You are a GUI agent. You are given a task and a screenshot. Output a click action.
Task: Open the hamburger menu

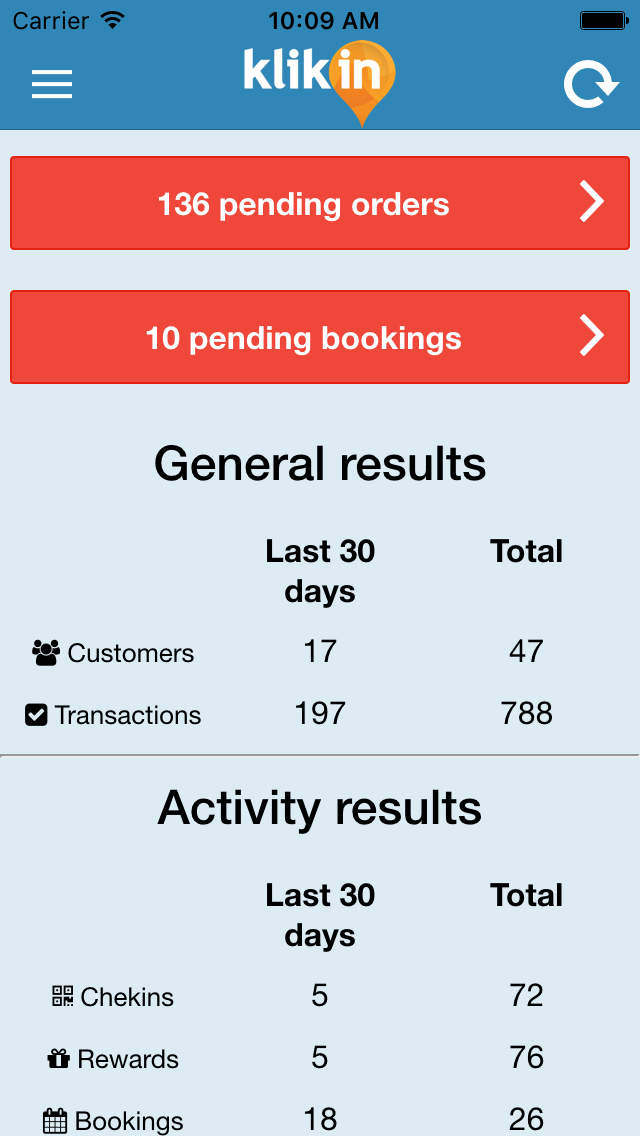(x=52, y=85)
